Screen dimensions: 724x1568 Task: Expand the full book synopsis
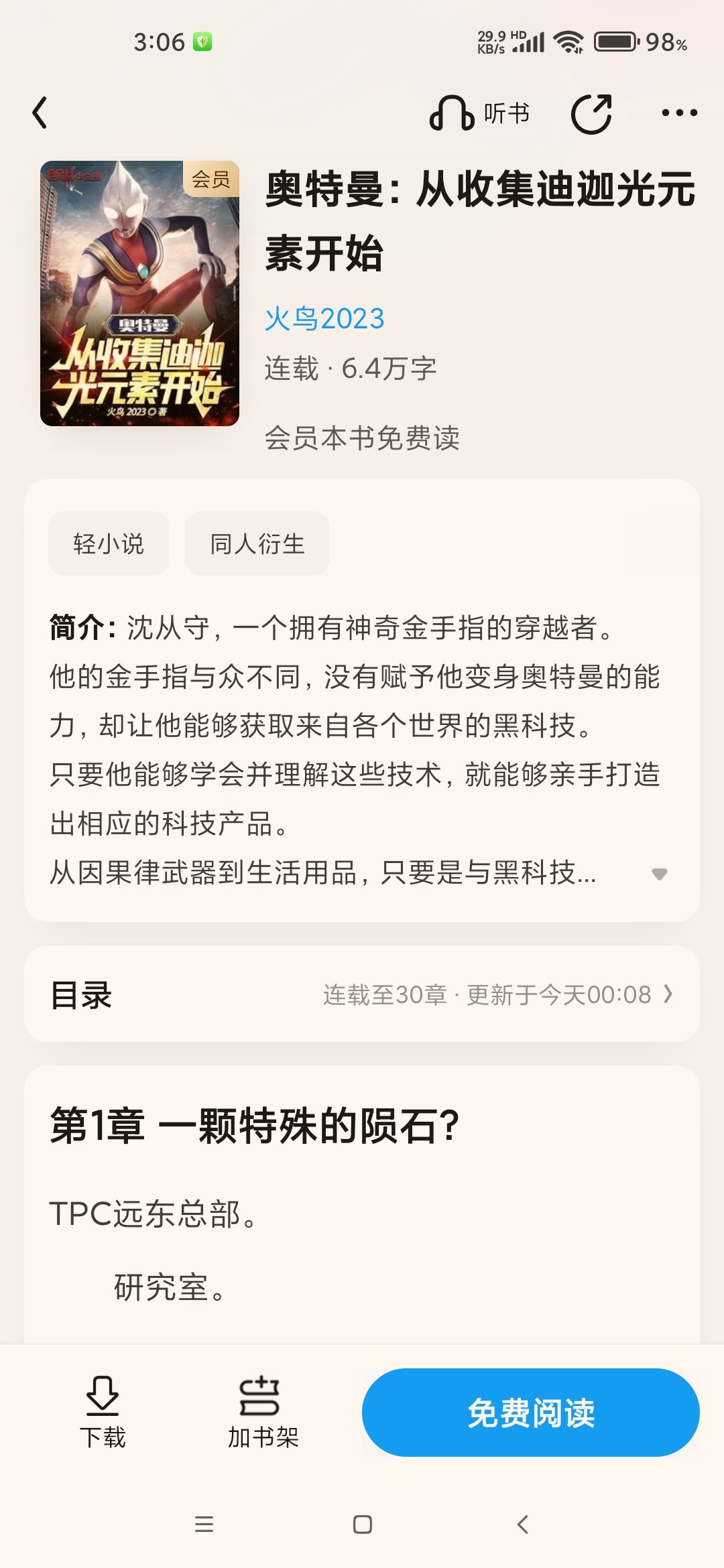(659, 874)
